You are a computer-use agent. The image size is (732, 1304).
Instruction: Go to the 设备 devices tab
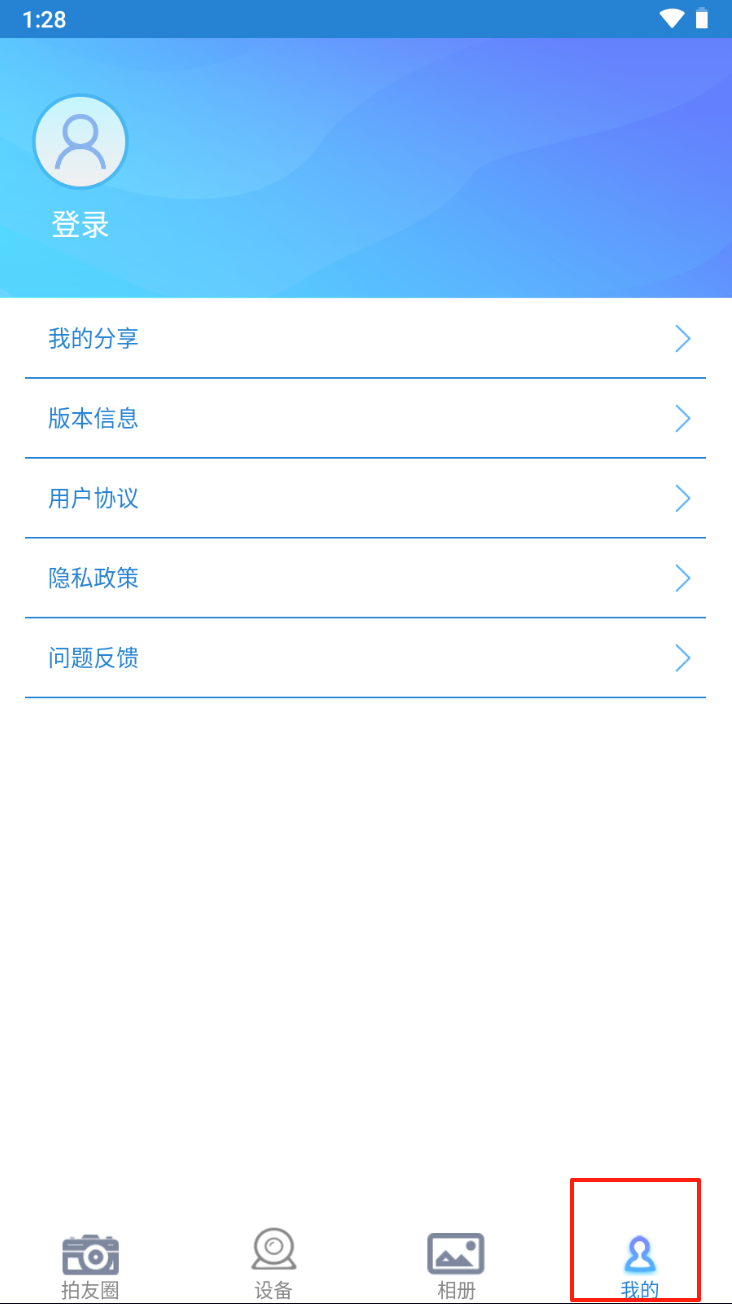(x=273, y=1265)
